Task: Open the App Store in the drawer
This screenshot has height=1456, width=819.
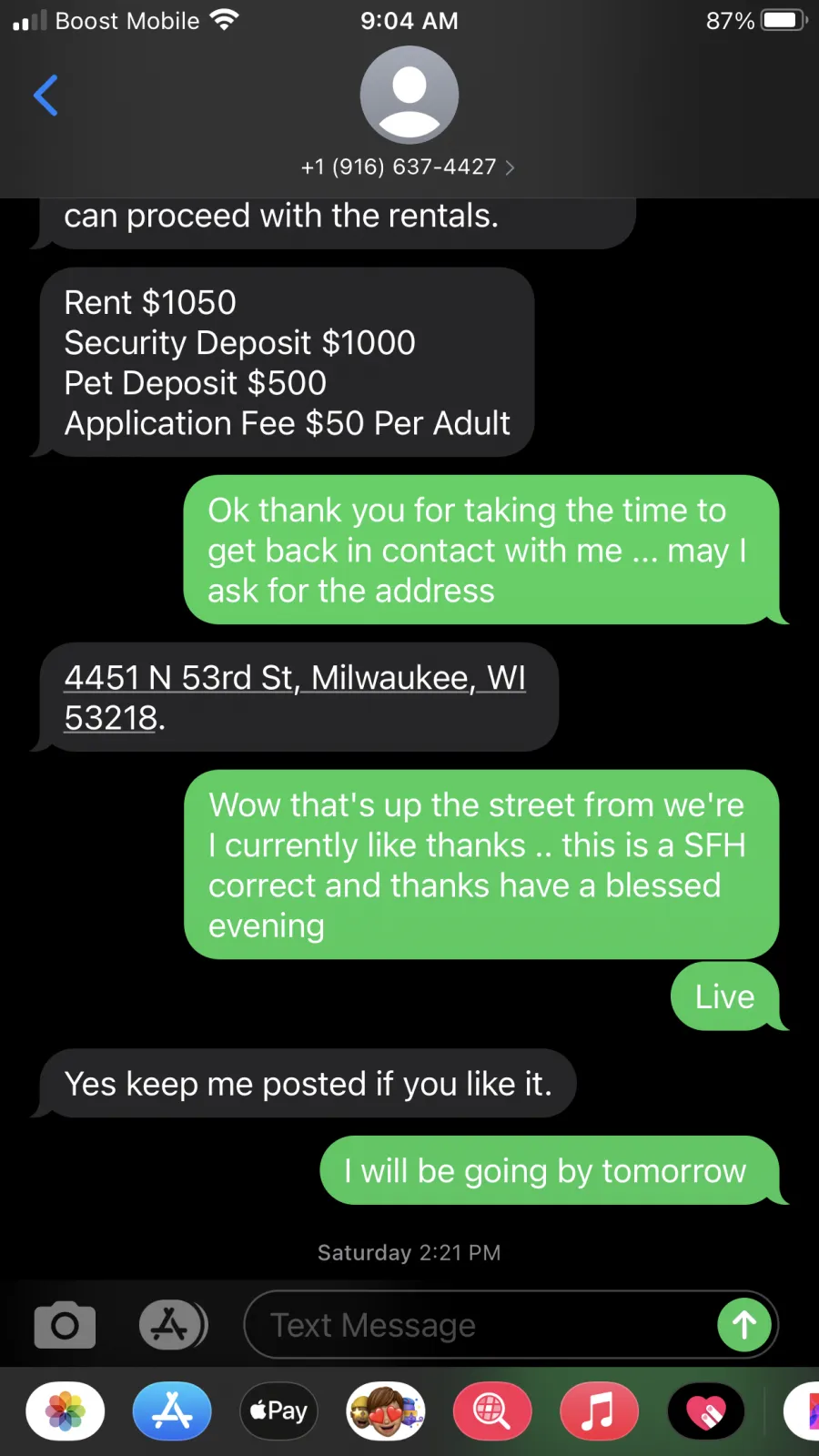Action: (x=172, y=1411)
